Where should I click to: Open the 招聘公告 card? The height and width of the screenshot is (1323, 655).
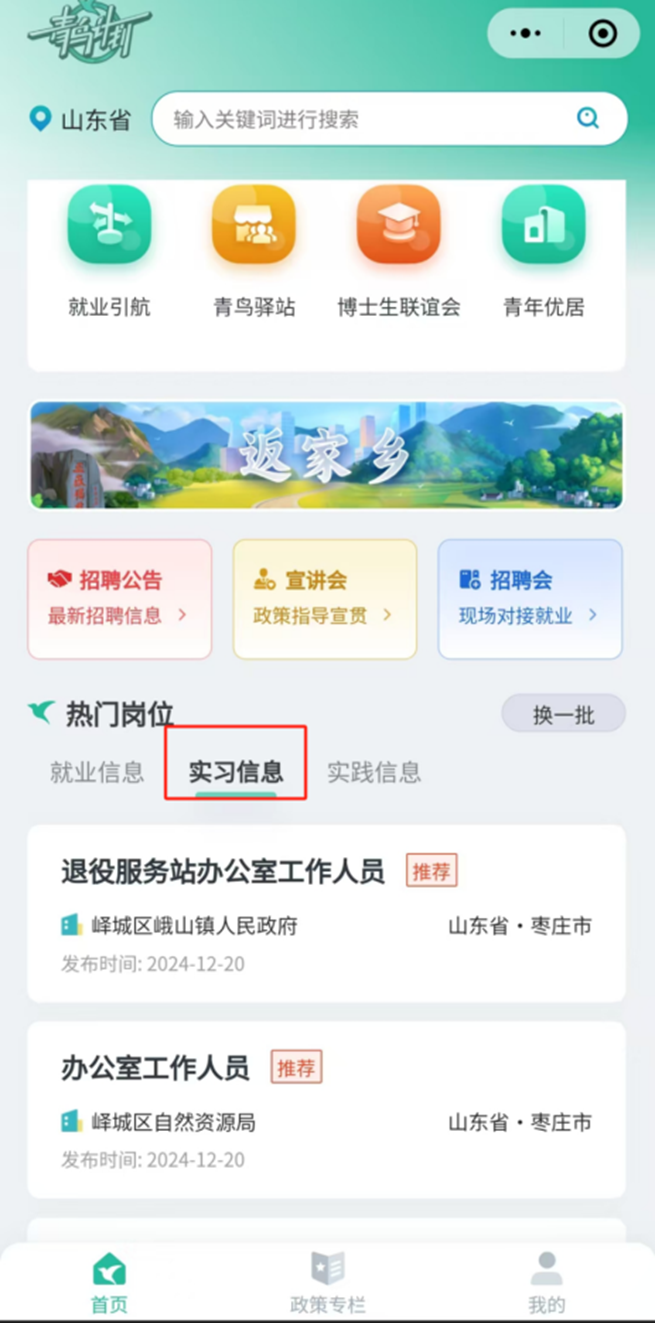coord(119,598)
